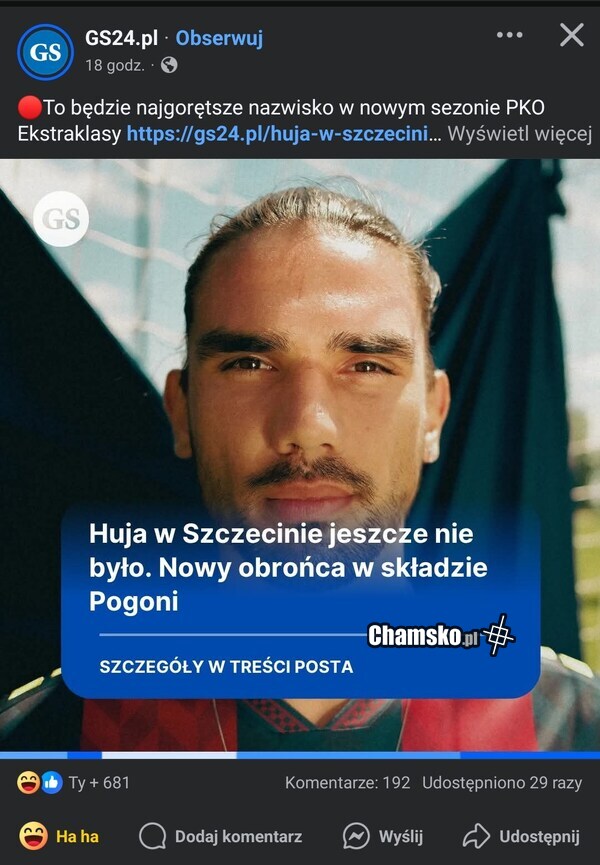
Task: Open the post photo in full view
Action: pos(300,350)
